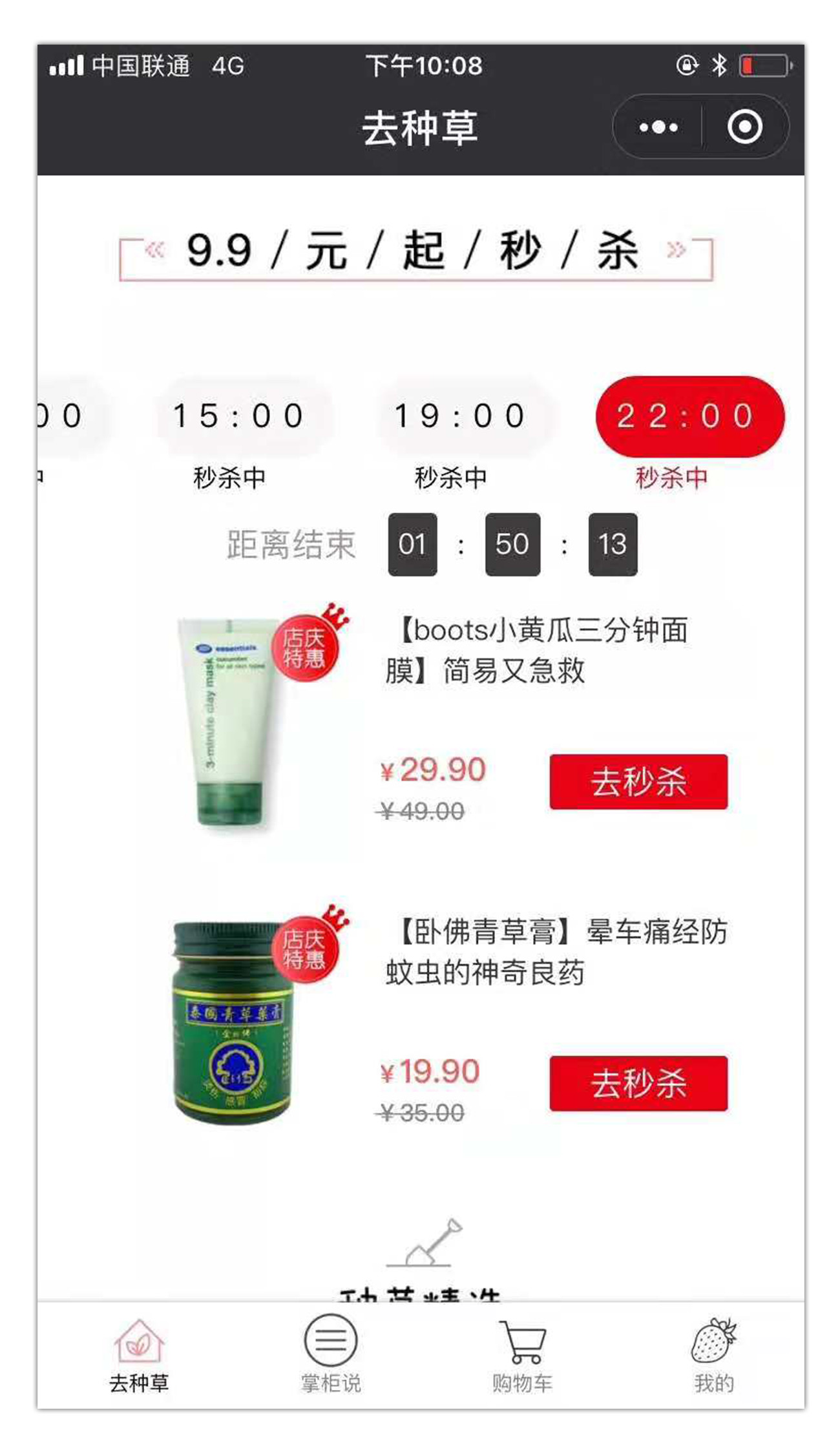This screenshot has width=840, height=1454.
Task: Switch to the 去种草 tab
Action: click(139, 1356)
